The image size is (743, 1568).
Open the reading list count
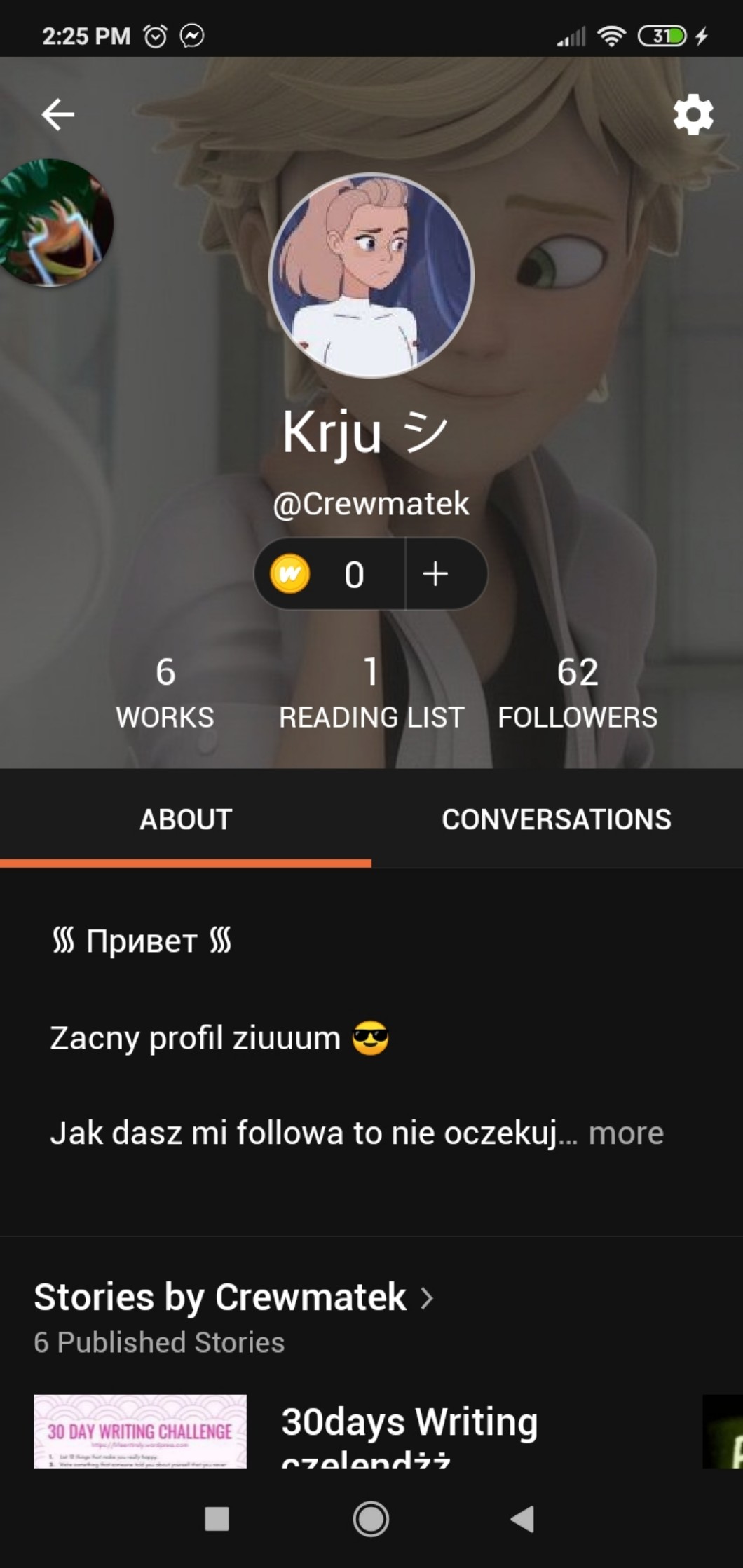(371, 692)
